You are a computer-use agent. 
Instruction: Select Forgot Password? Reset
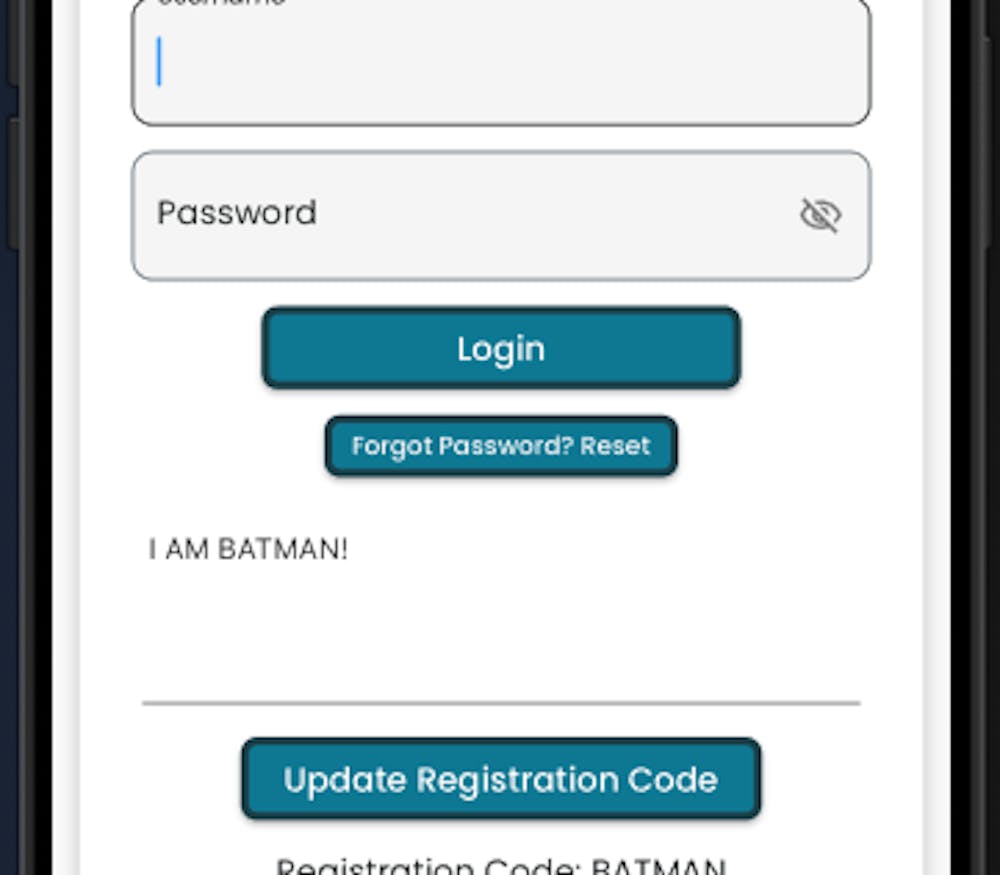[x=501, y=446]
